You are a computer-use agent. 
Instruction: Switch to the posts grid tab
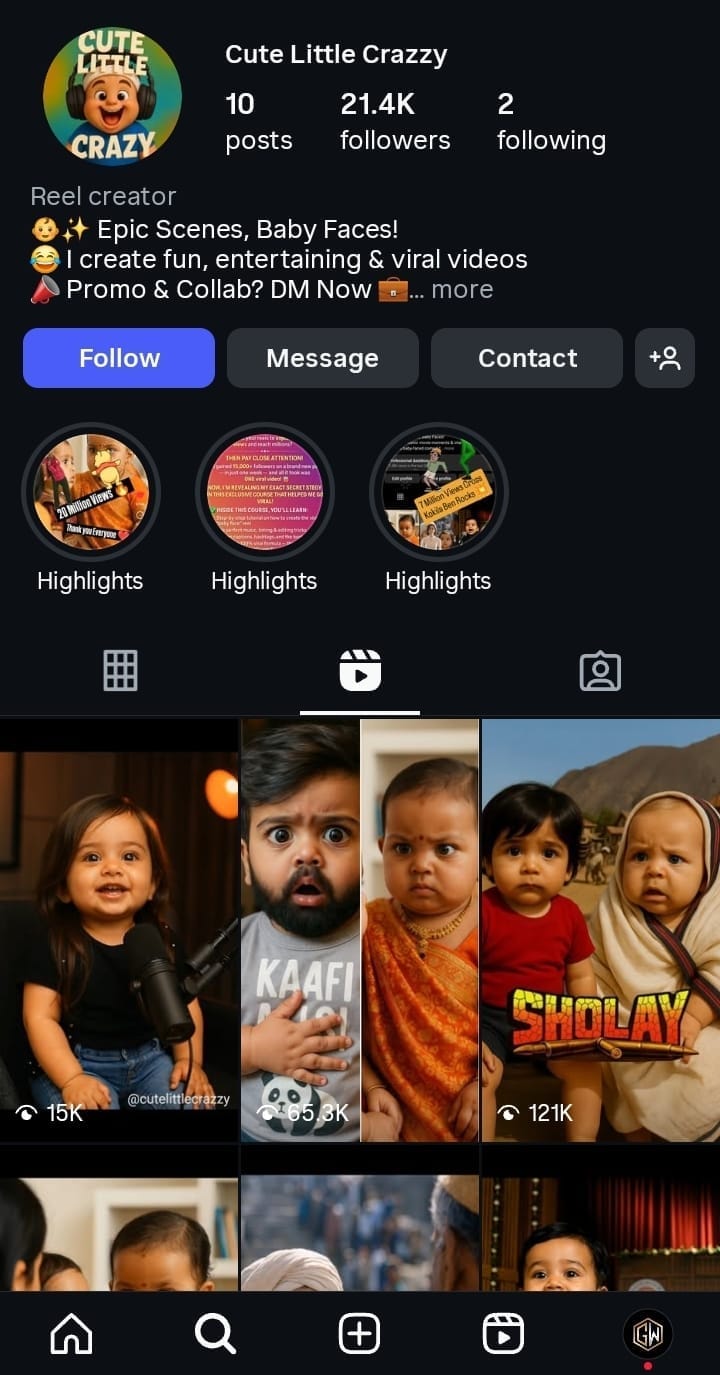tap(120, 670)
